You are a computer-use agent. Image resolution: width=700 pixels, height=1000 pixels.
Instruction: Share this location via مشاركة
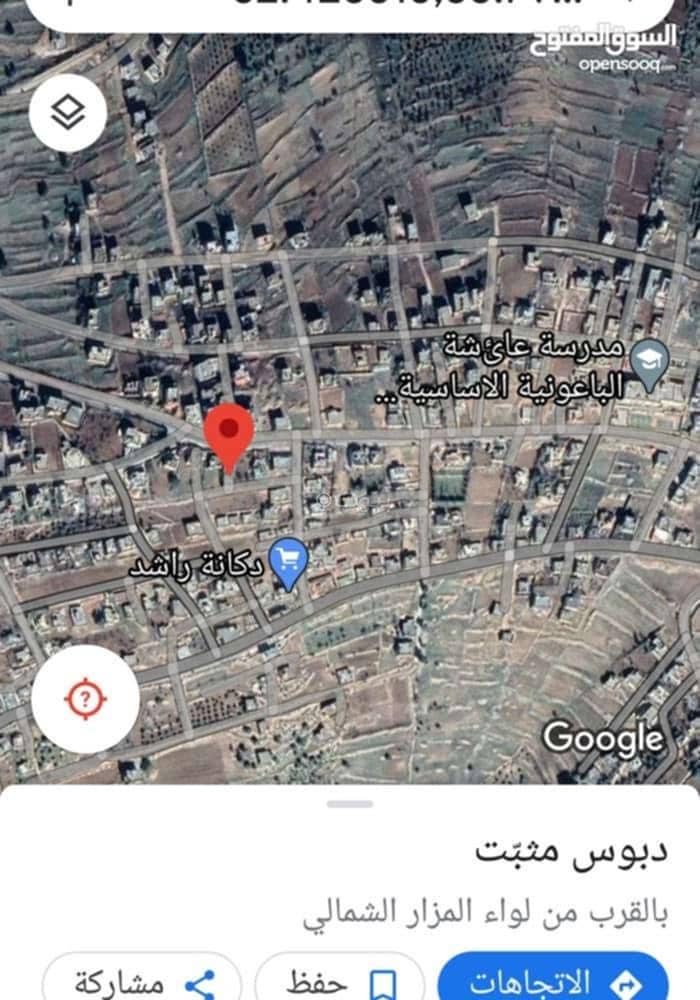pyautogui.click(x=142, y=981)
